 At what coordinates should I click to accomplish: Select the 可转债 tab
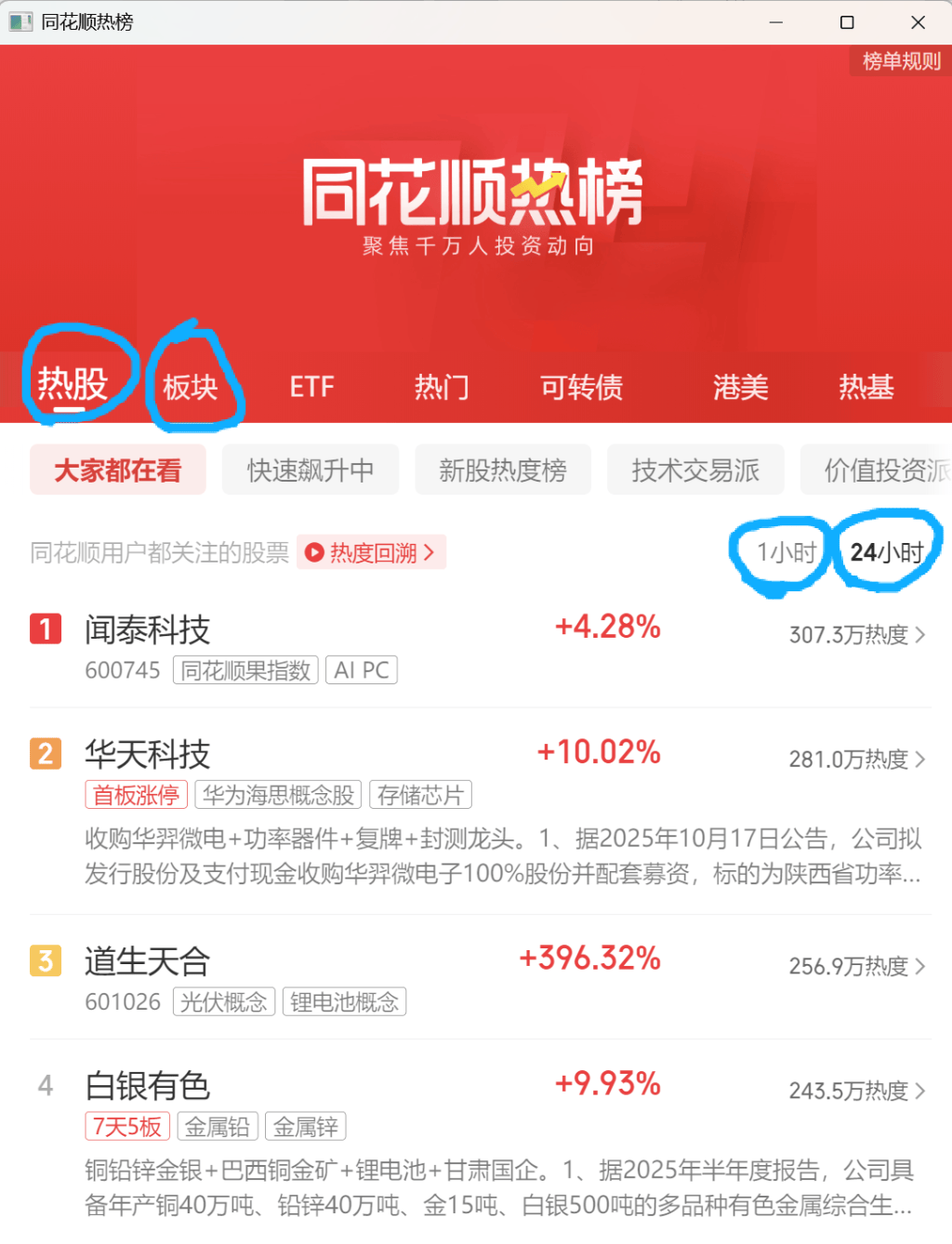coord(582,387)
